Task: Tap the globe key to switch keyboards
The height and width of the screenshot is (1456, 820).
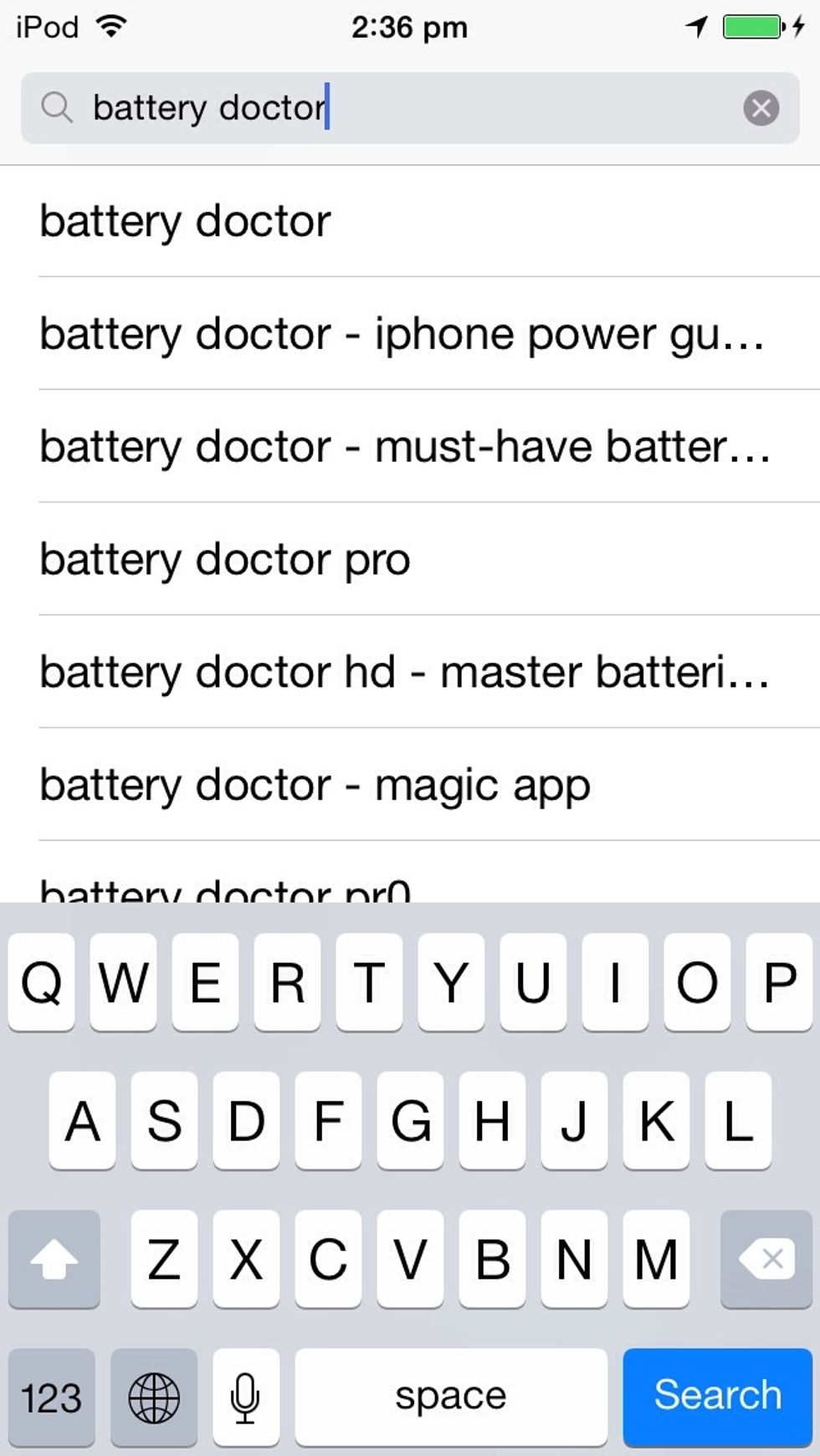Action: [154, 1396]
